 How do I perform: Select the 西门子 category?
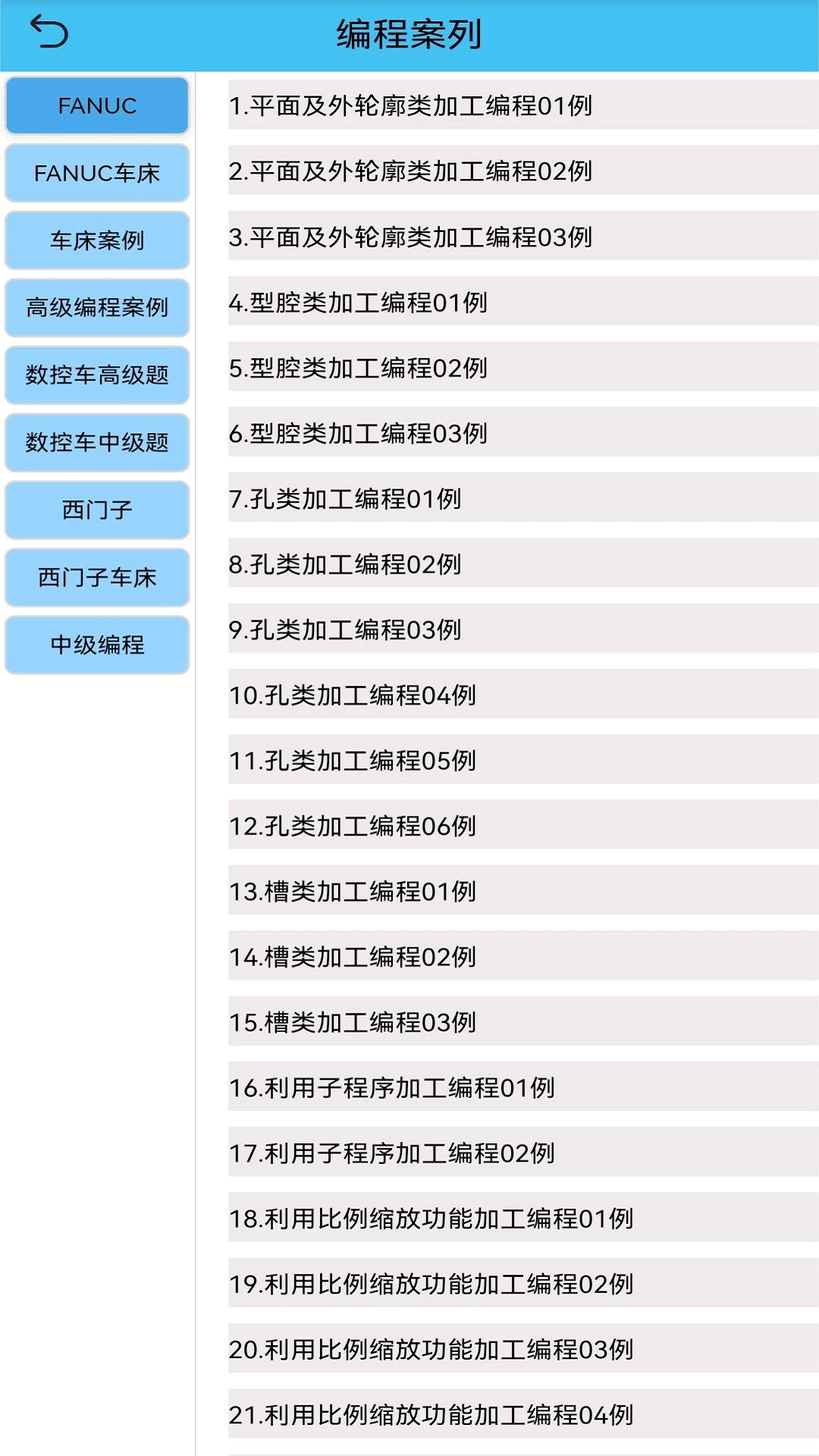(96, 510)
